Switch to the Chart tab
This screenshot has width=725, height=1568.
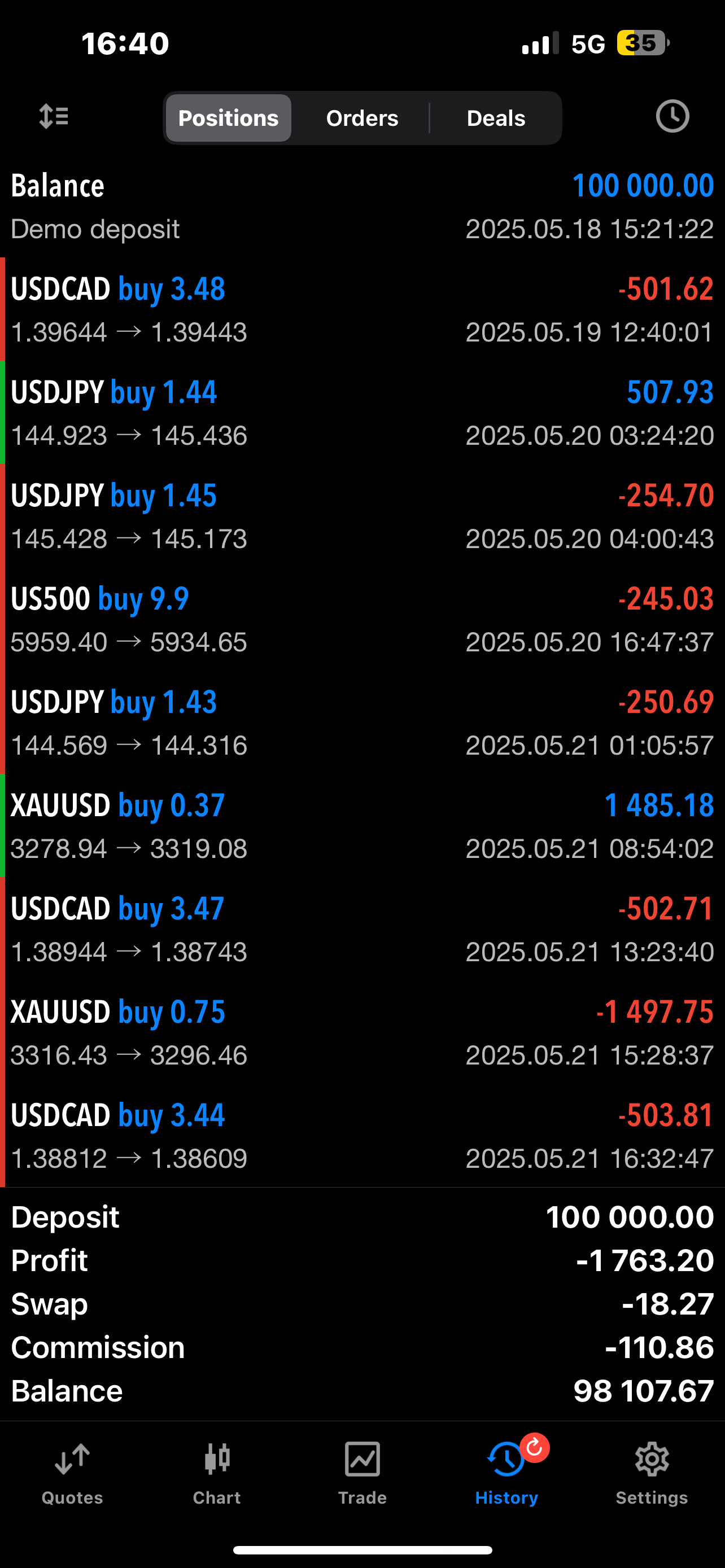[217, 1473]
